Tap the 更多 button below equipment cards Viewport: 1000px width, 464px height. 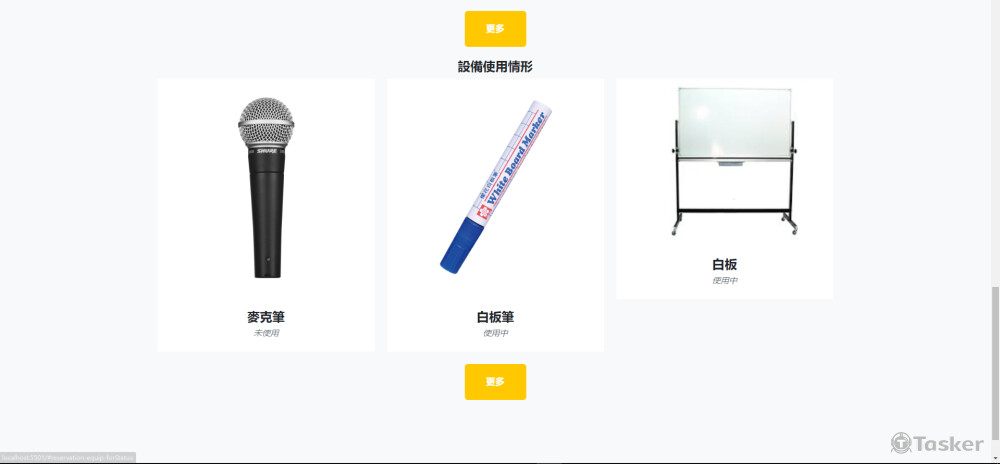coord(495,382)
